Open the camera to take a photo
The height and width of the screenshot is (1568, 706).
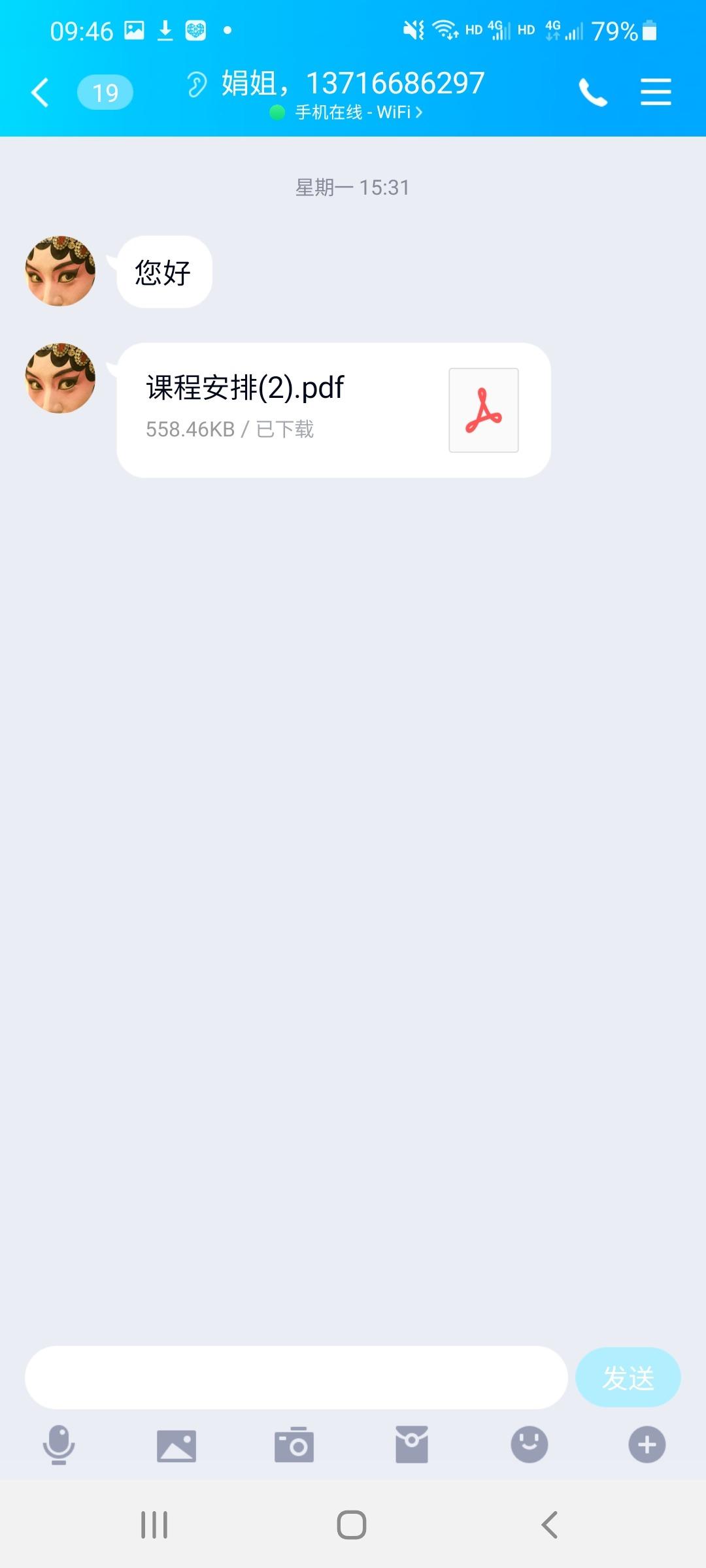[294, 1445]
